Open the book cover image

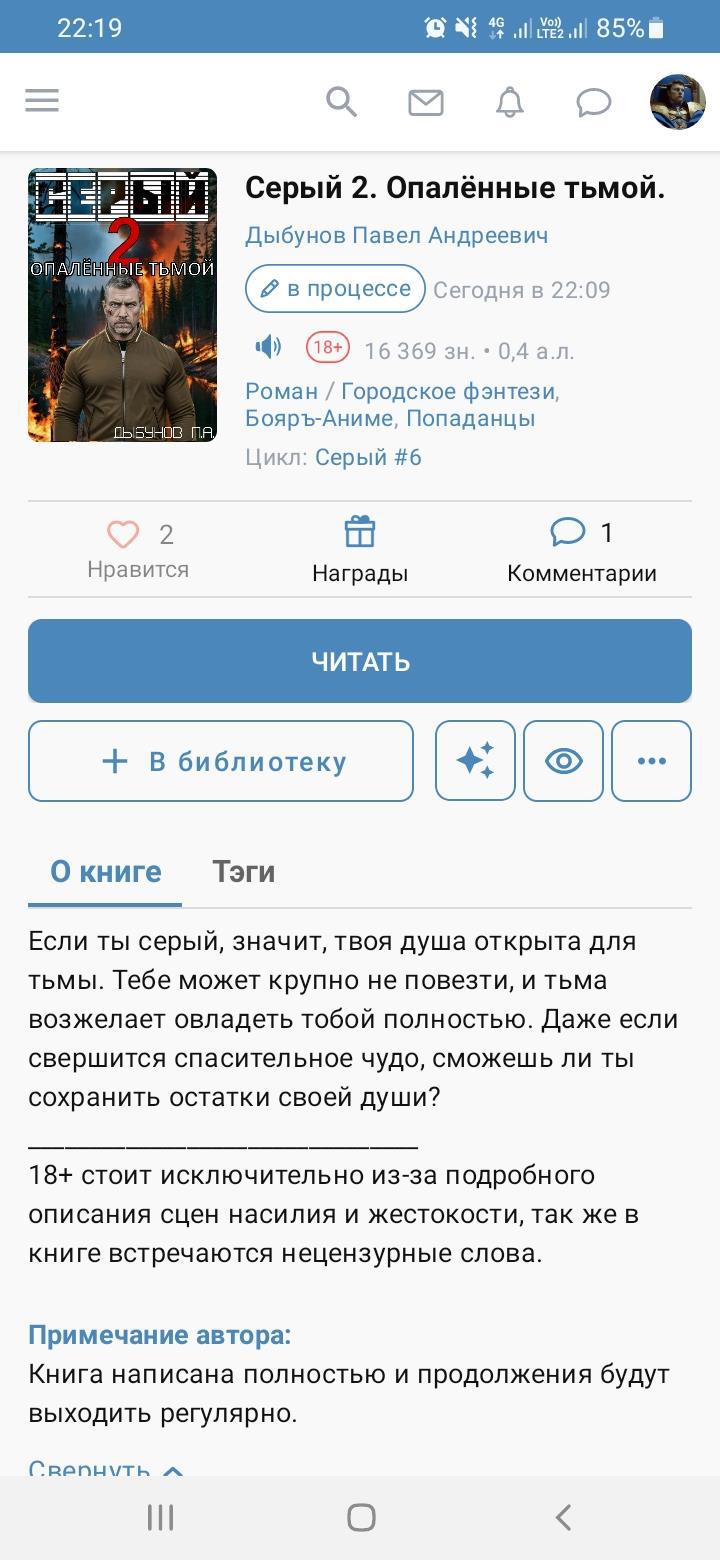pyautogui.click(x=123, y=305)
